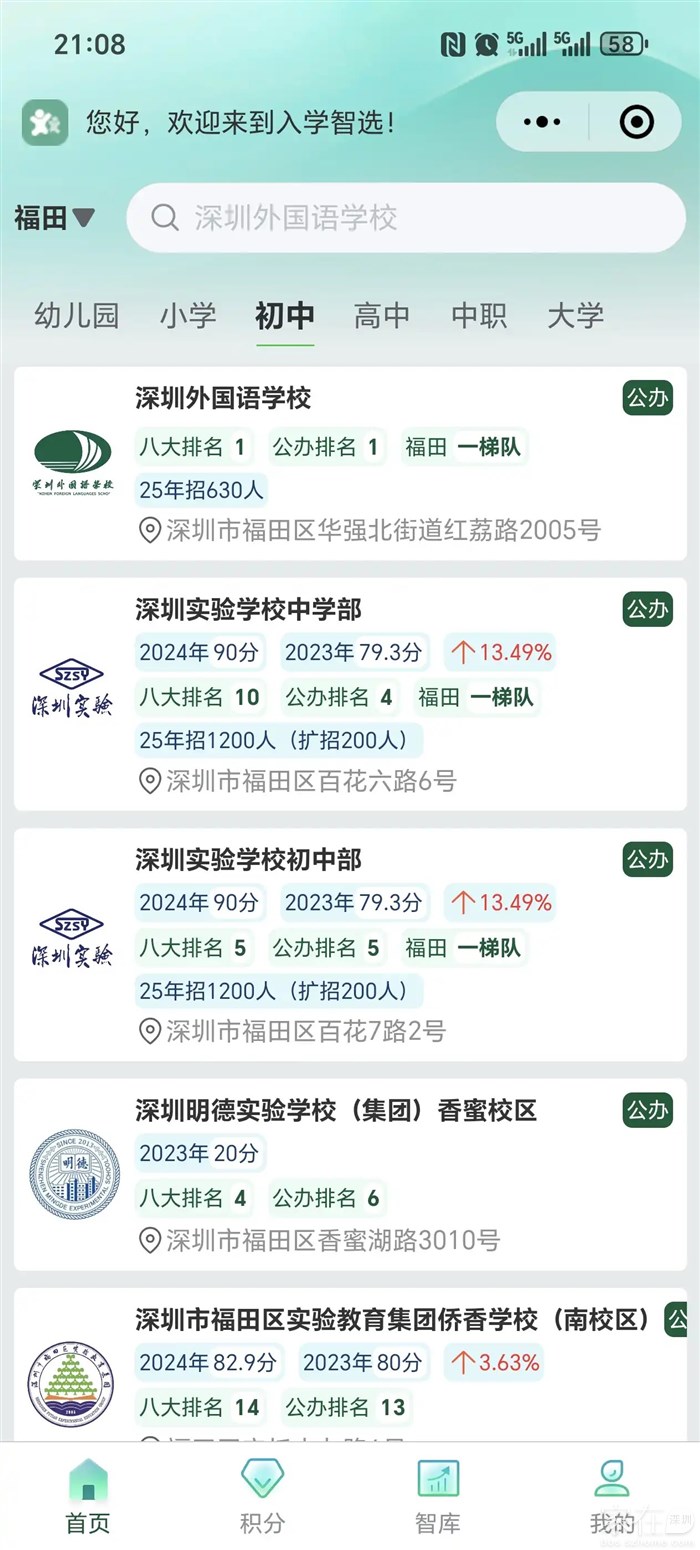Open the 积分 bottom tab

click(x=262, y=1496)
